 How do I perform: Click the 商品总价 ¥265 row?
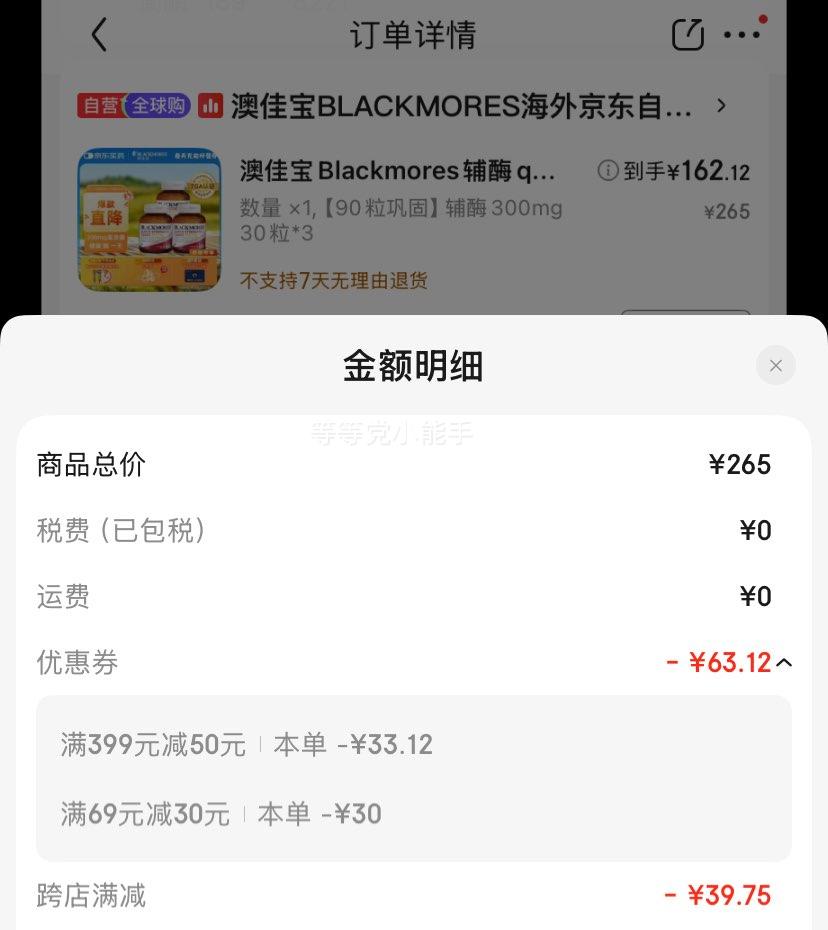tap(414, 464)
